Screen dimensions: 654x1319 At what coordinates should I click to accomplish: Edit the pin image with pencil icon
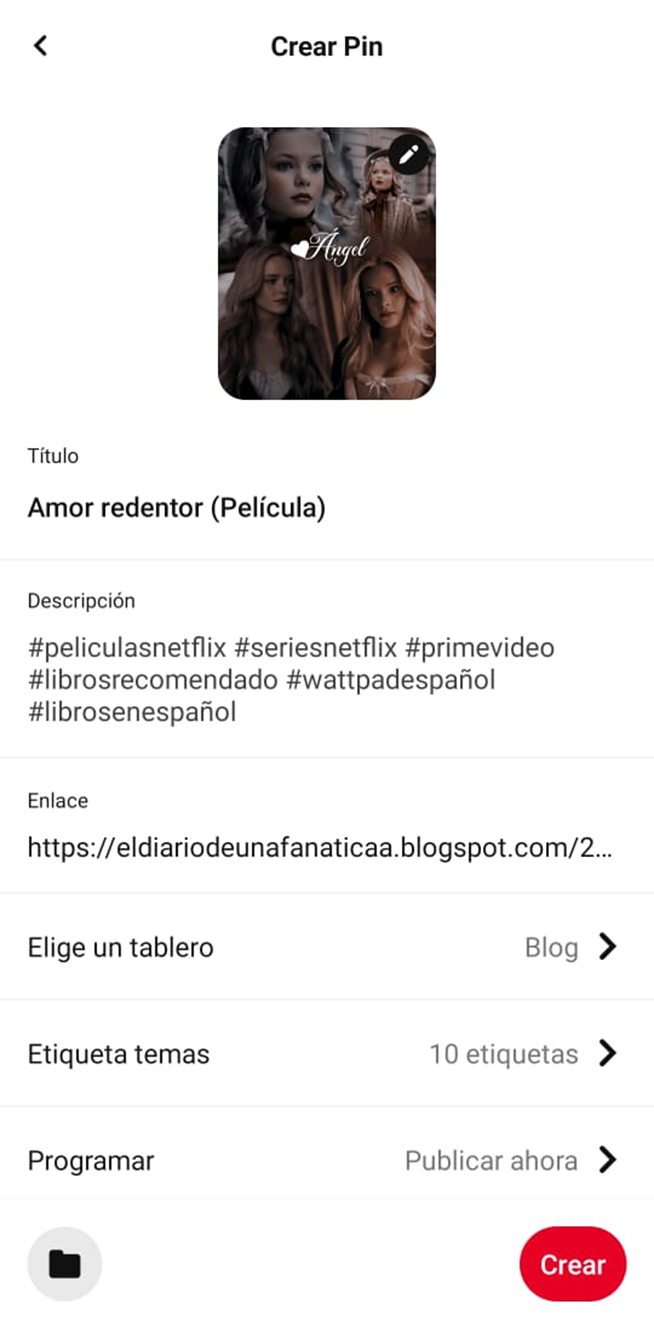coord(408,154)
